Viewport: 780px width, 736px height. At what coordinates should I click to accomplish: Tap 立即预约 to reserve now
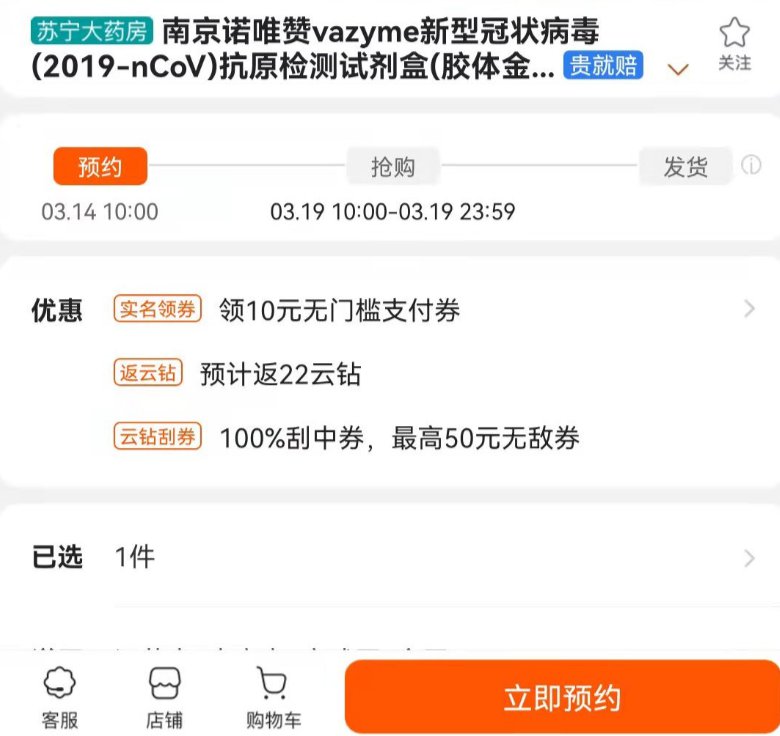pyautogui.click(x=561, y=697)
